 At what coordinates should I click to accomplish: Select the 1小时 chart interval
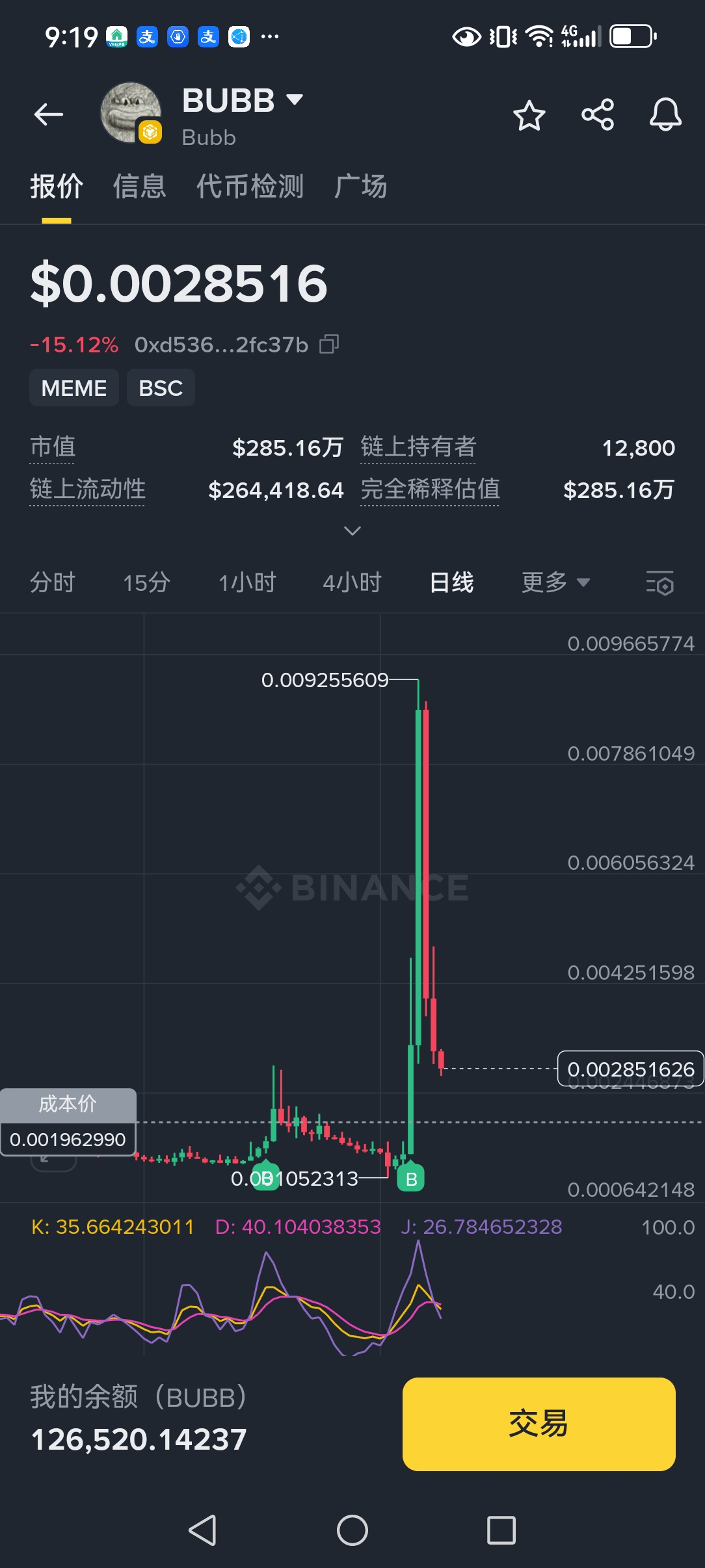pyautogui.click(x=247, y=582)
